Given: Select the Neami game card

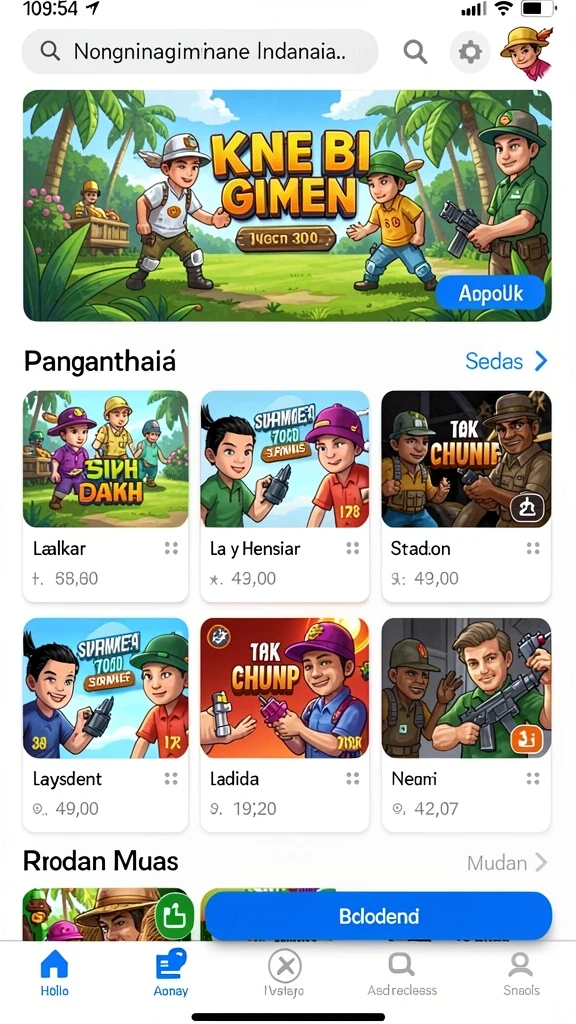Looking at the screenshot, I should pos(466,725).
